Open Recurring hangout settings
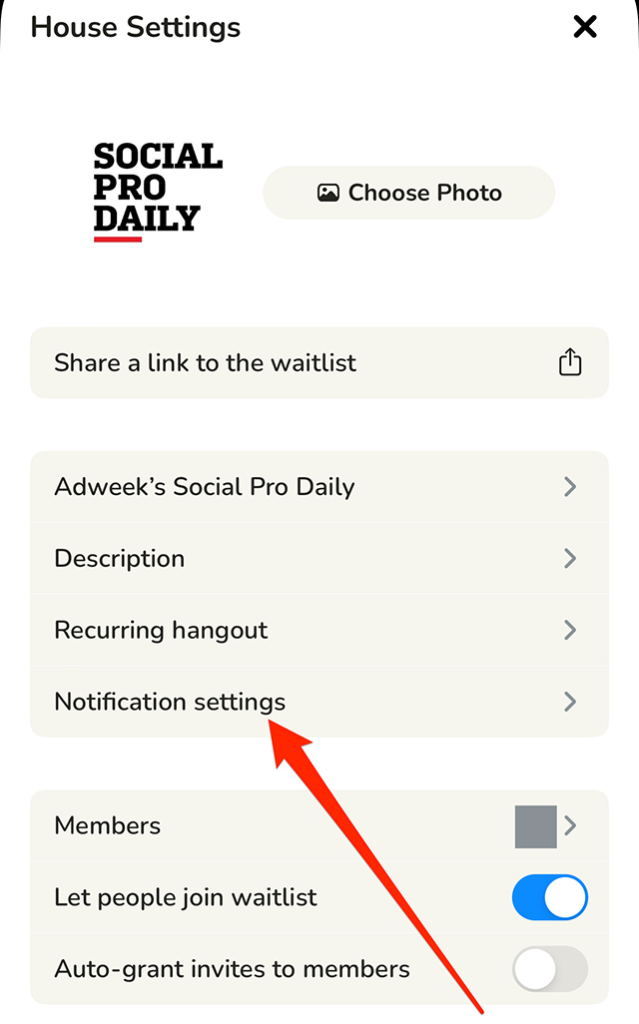 coord(320,630)
